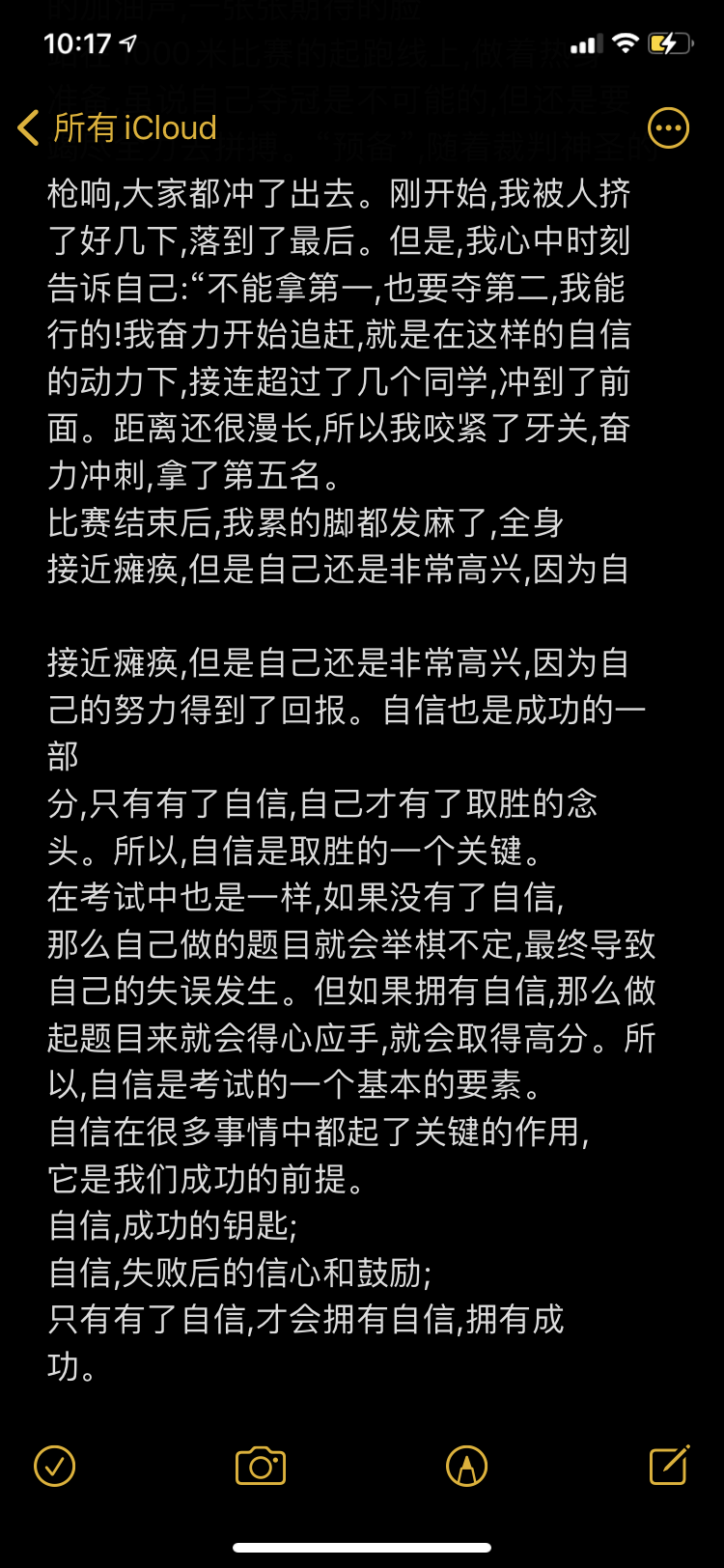Open the more options ellipsis menu
Viewport: 724px width, 1568px height.
point(668,128)
